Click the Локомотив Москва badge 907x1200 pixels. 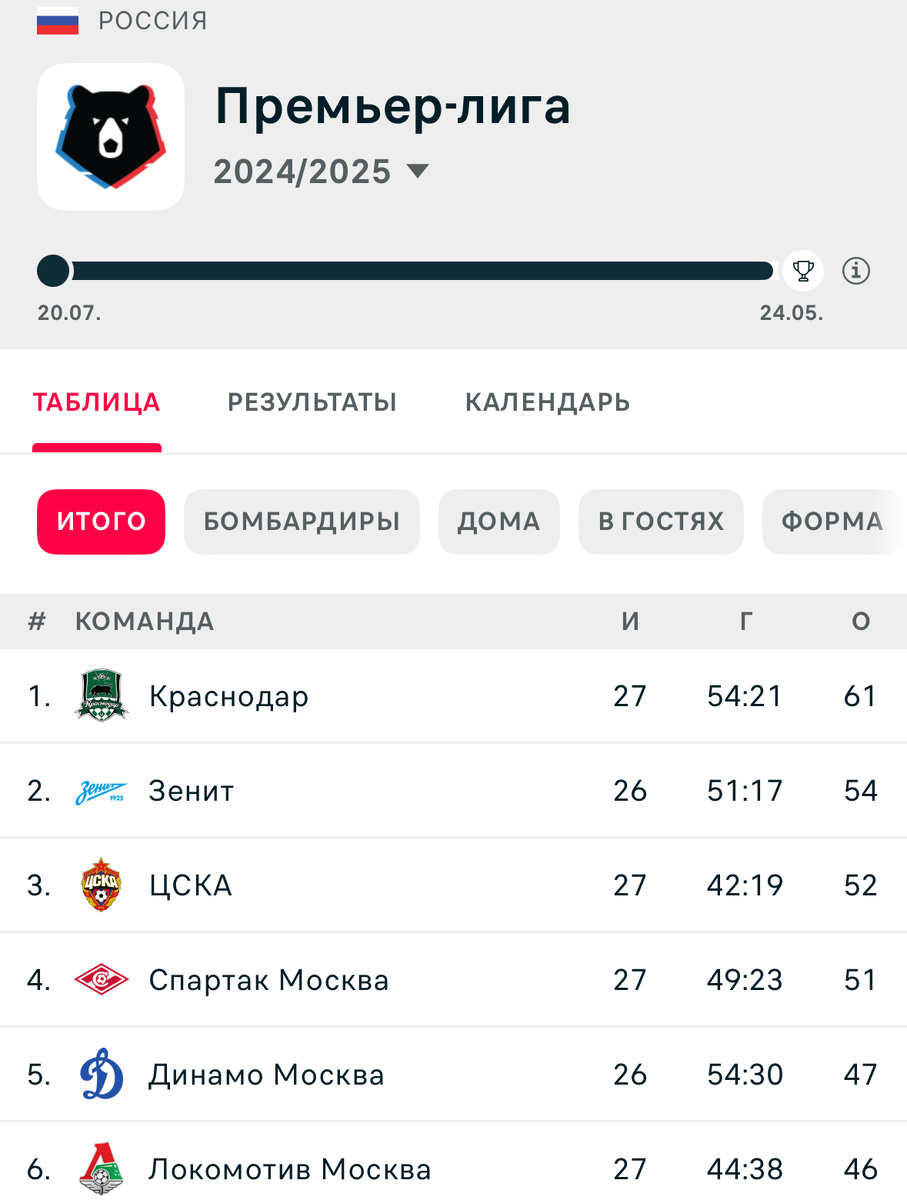(100, 1168)
